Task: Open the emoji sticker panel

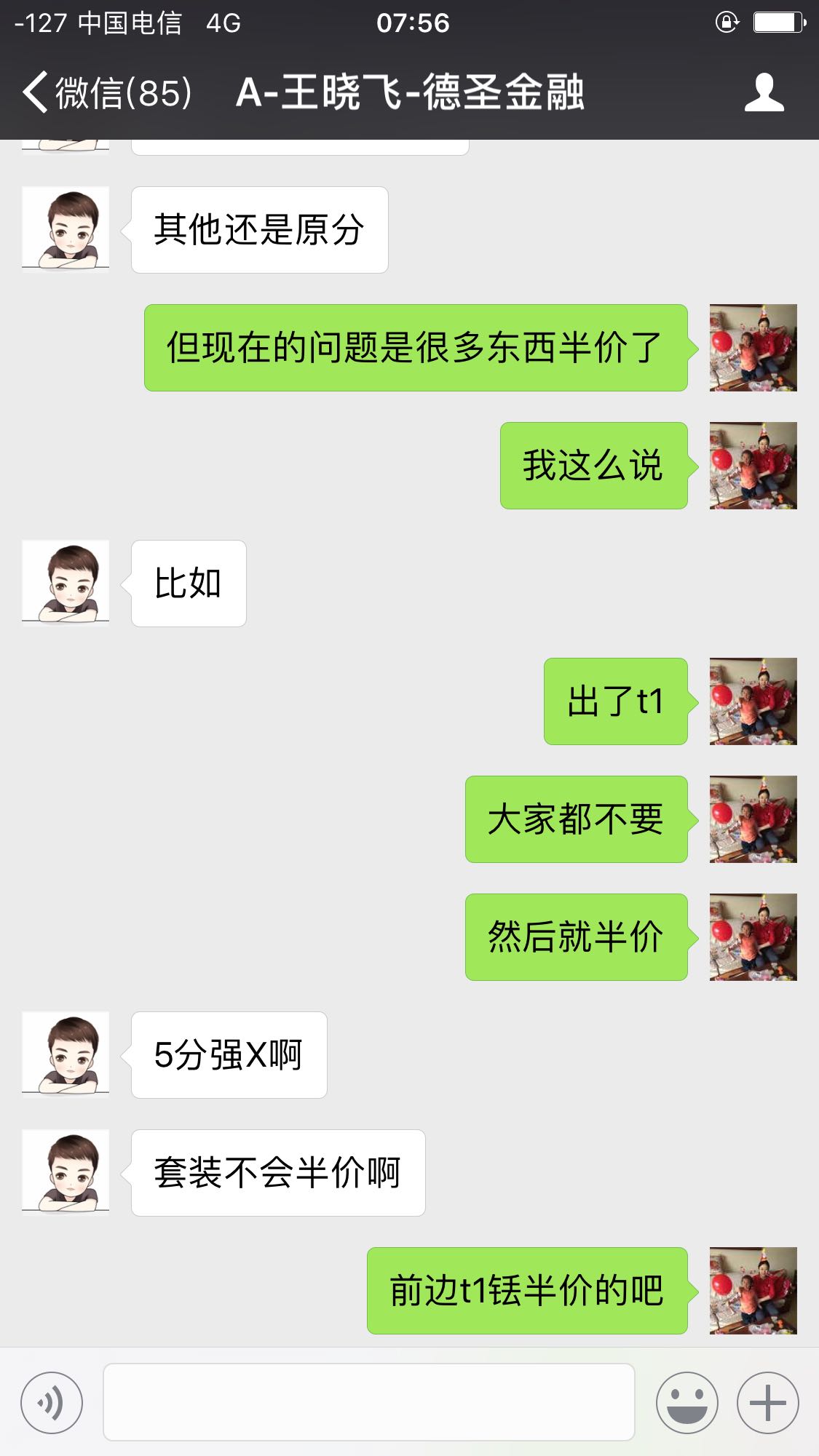Action: (x=687, y=1401)
